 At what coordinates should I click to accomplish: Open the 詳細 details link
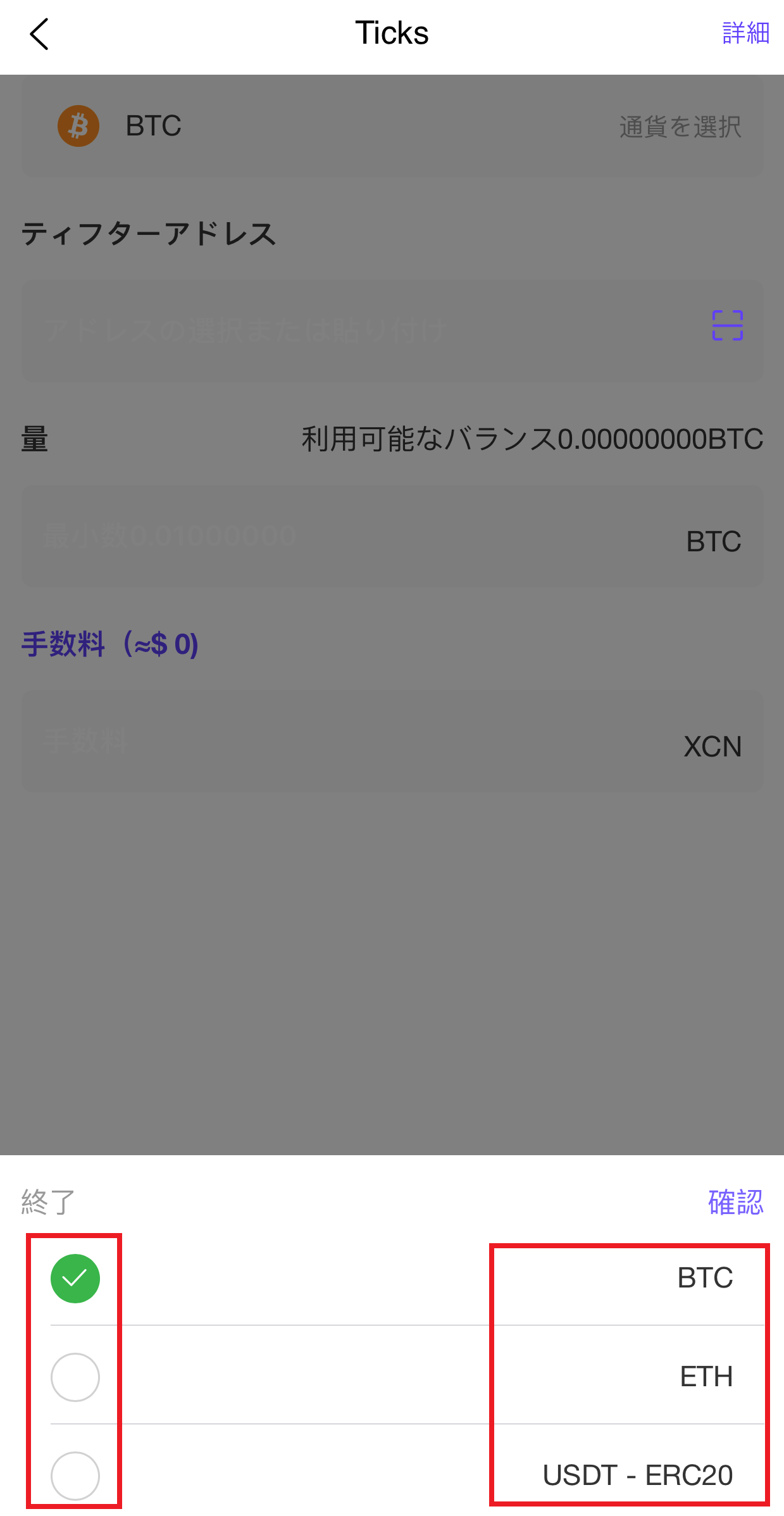[745, 33]
